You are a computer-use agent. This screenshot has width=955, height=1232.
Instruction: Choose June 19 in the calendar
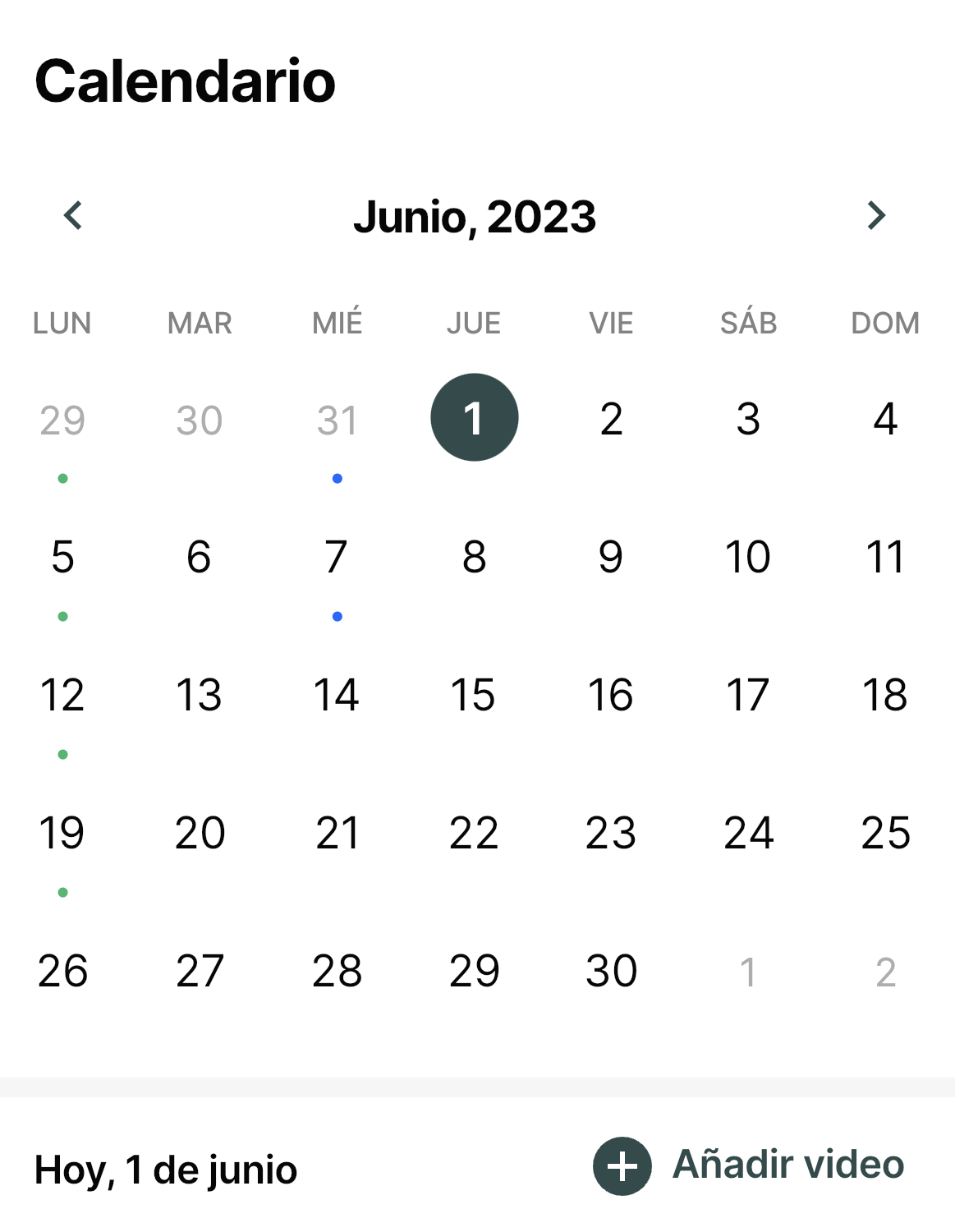coord(62,834)
